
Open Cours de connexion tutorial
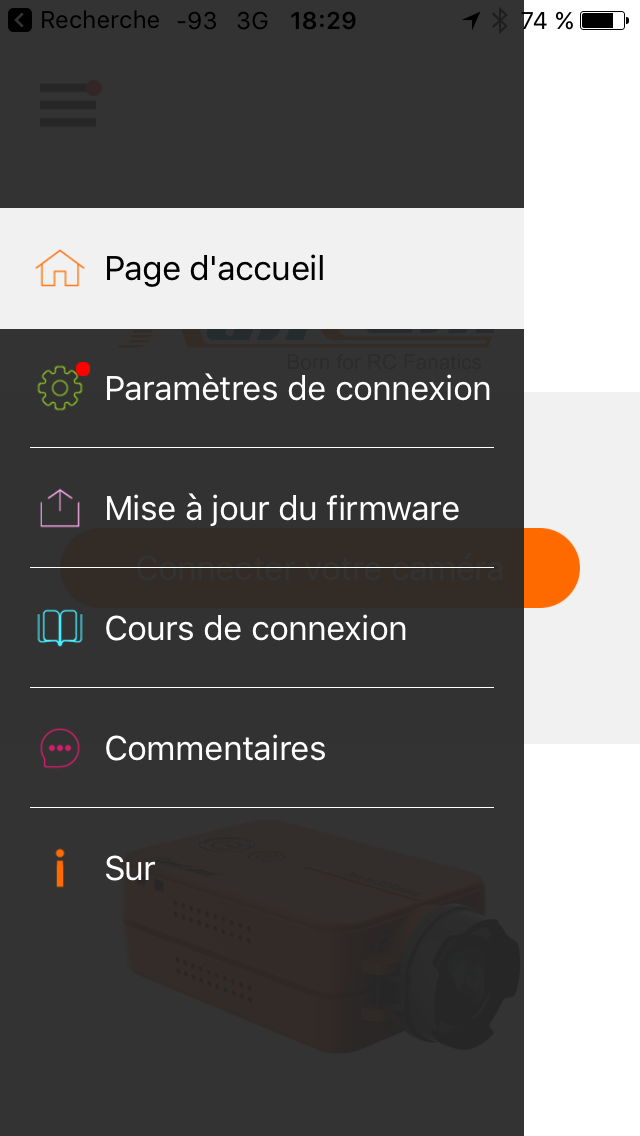coord(262,628)
